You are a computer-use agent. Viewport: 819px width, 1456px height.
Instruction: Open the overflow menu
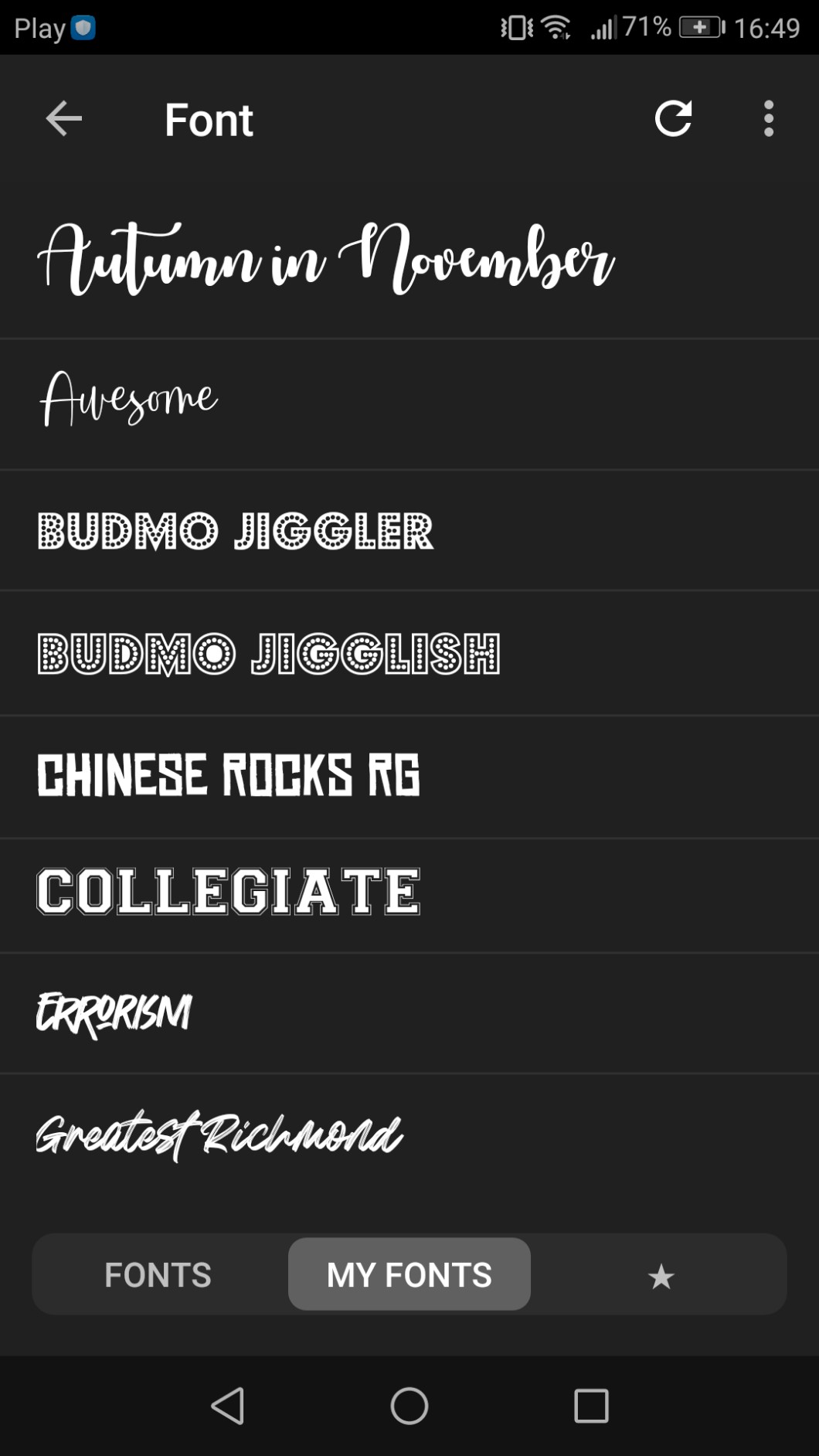tap(768, 119)
